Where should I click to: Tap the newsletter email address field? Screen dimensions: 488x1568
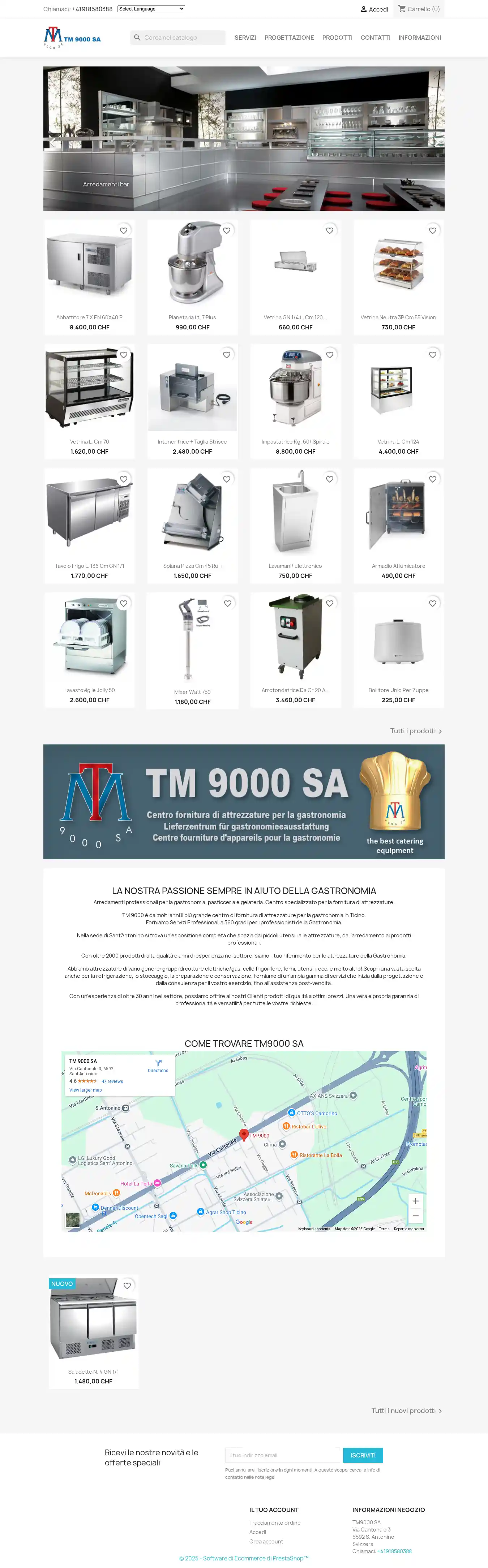pyautogui.click(x=282, y=1455)
